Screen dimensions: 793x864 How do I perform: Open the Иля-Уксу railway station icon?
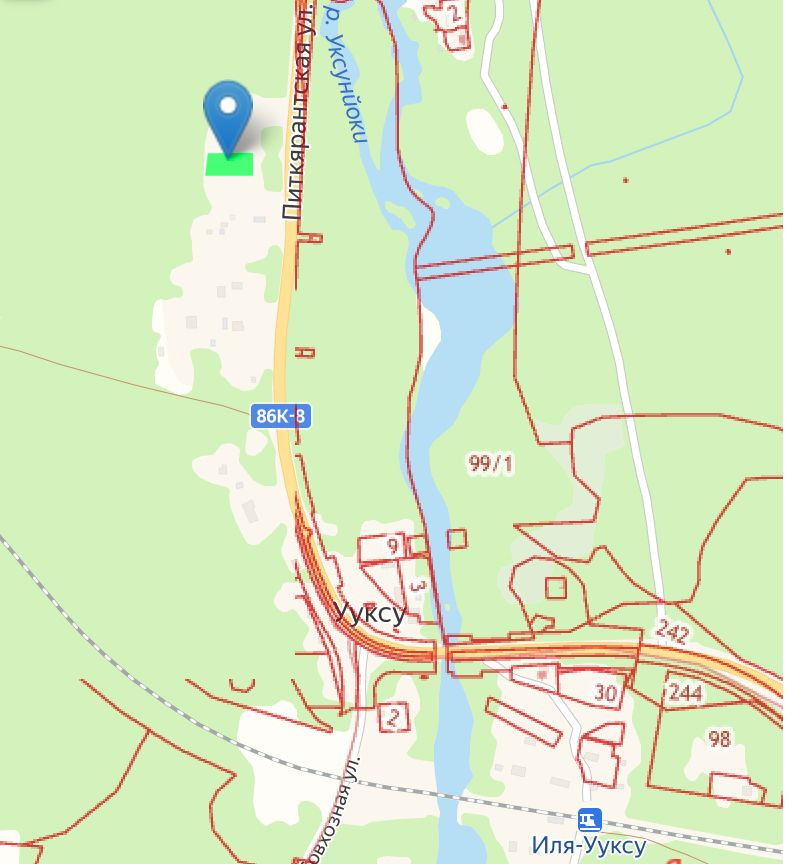pyautogui.click(x=590, y=820)
